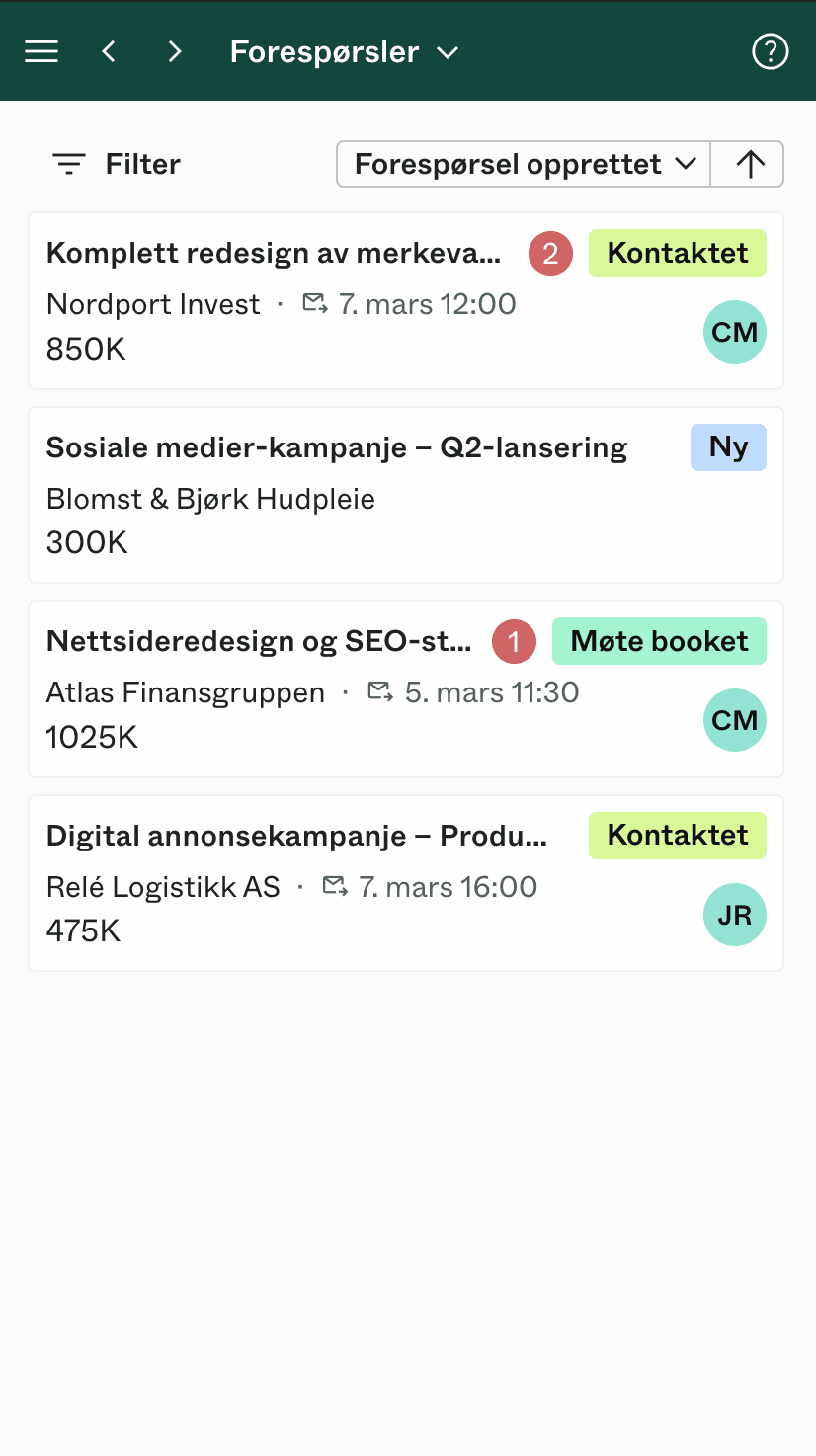Open the Forespørsel opprettet sort dropdown
Image resolution: width=816 pixels, height=1456 pixels.
(x=523, y=164)
